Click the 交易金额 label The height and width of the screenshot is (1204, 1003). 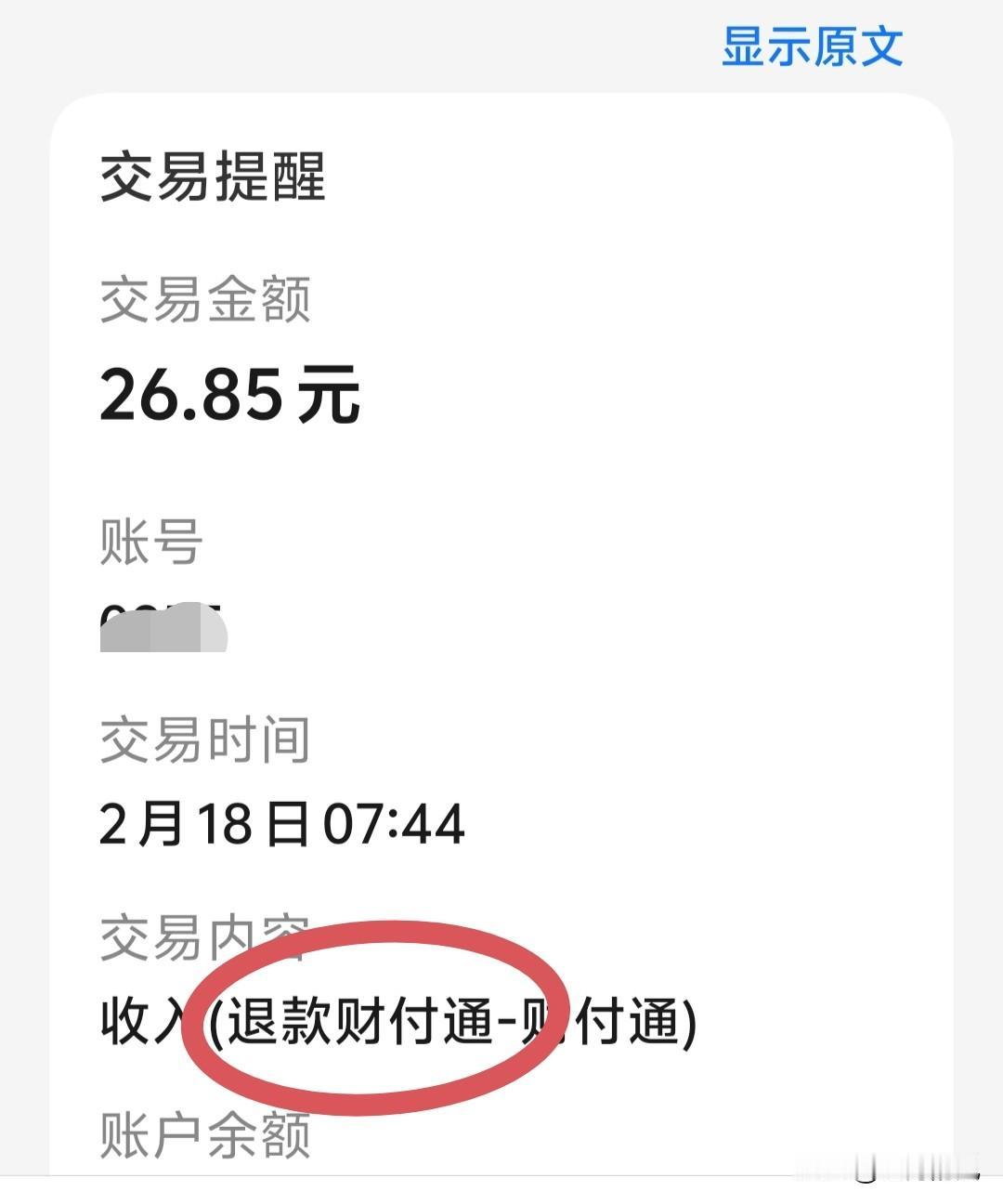206,297
